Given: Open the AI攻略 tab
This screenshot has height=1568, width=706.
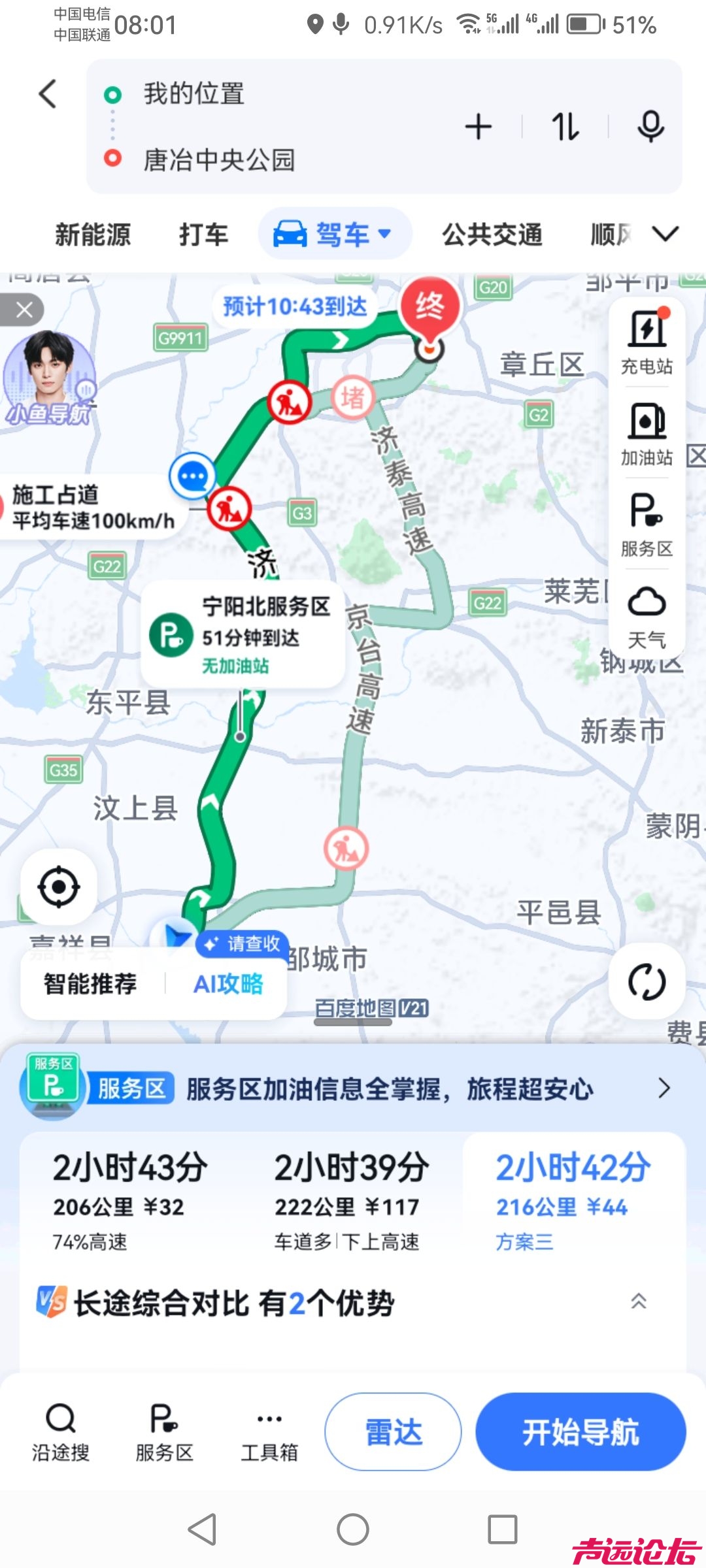Looking at the screenshot, I should (228, 984).
